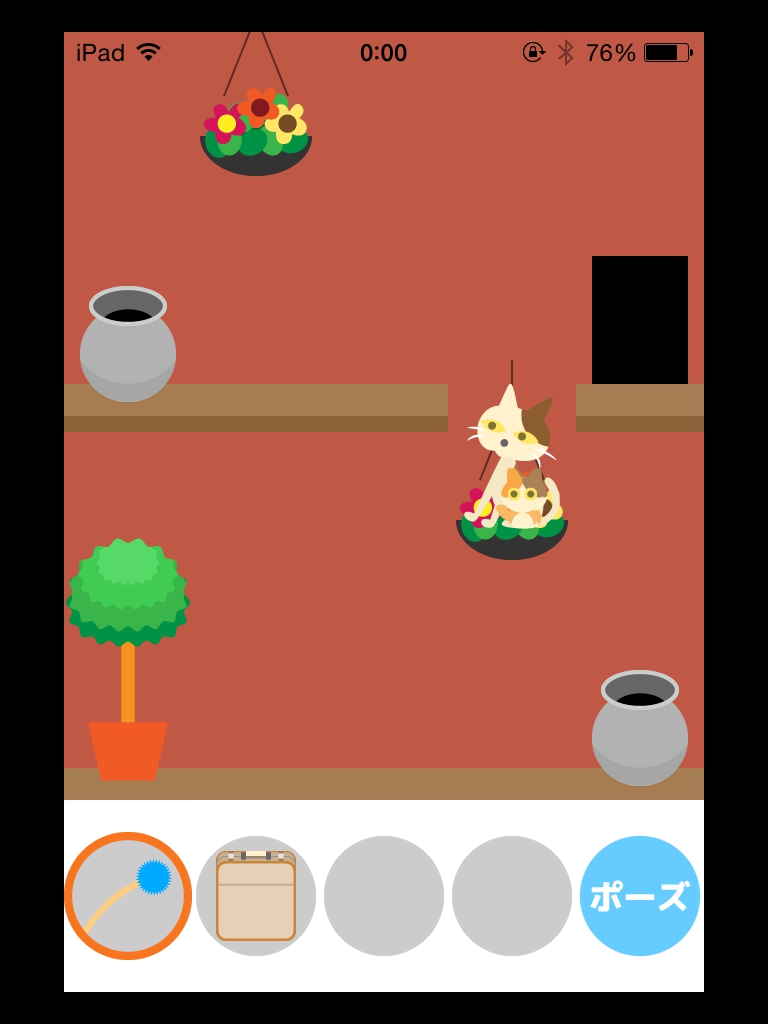The width and height of the screenshot is (768, 1024).
Task: Tap the fourth empty item slot
Action: [x=512, y=896]
